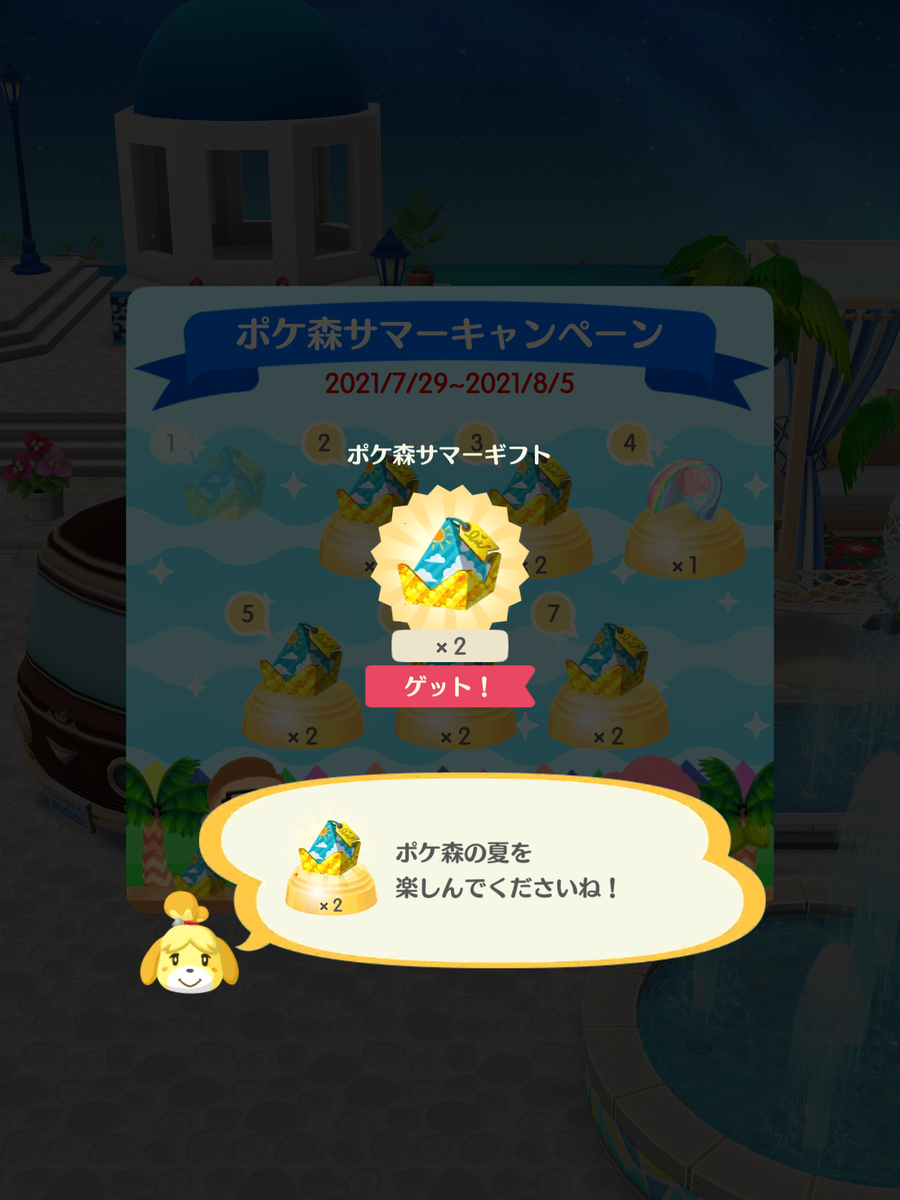Viewport: 900px width, 1200px height.
Task: Select the 2021/7/29~2021/8/5 date range text
Action: [x=450, y=381]
